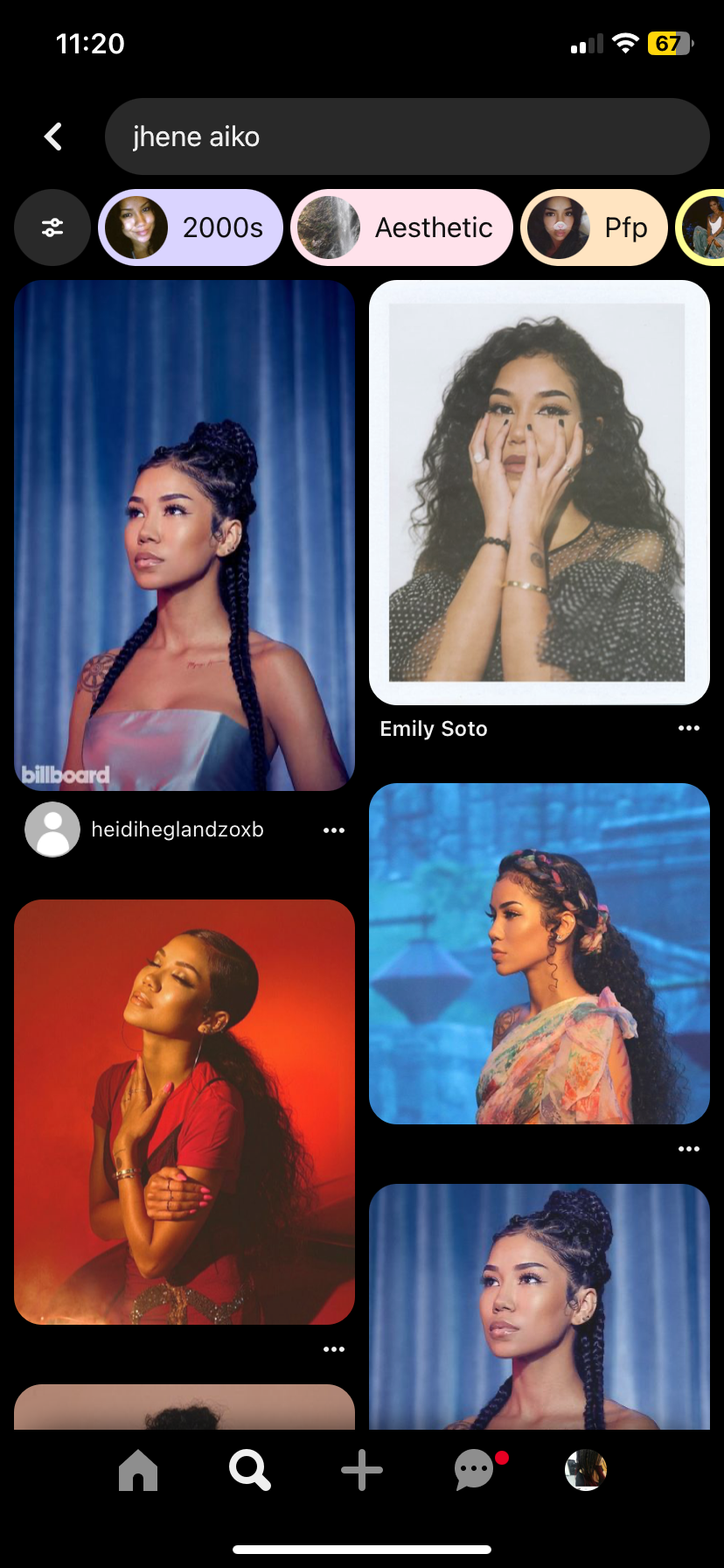Open the red background portrait pin

(184, 1111)
